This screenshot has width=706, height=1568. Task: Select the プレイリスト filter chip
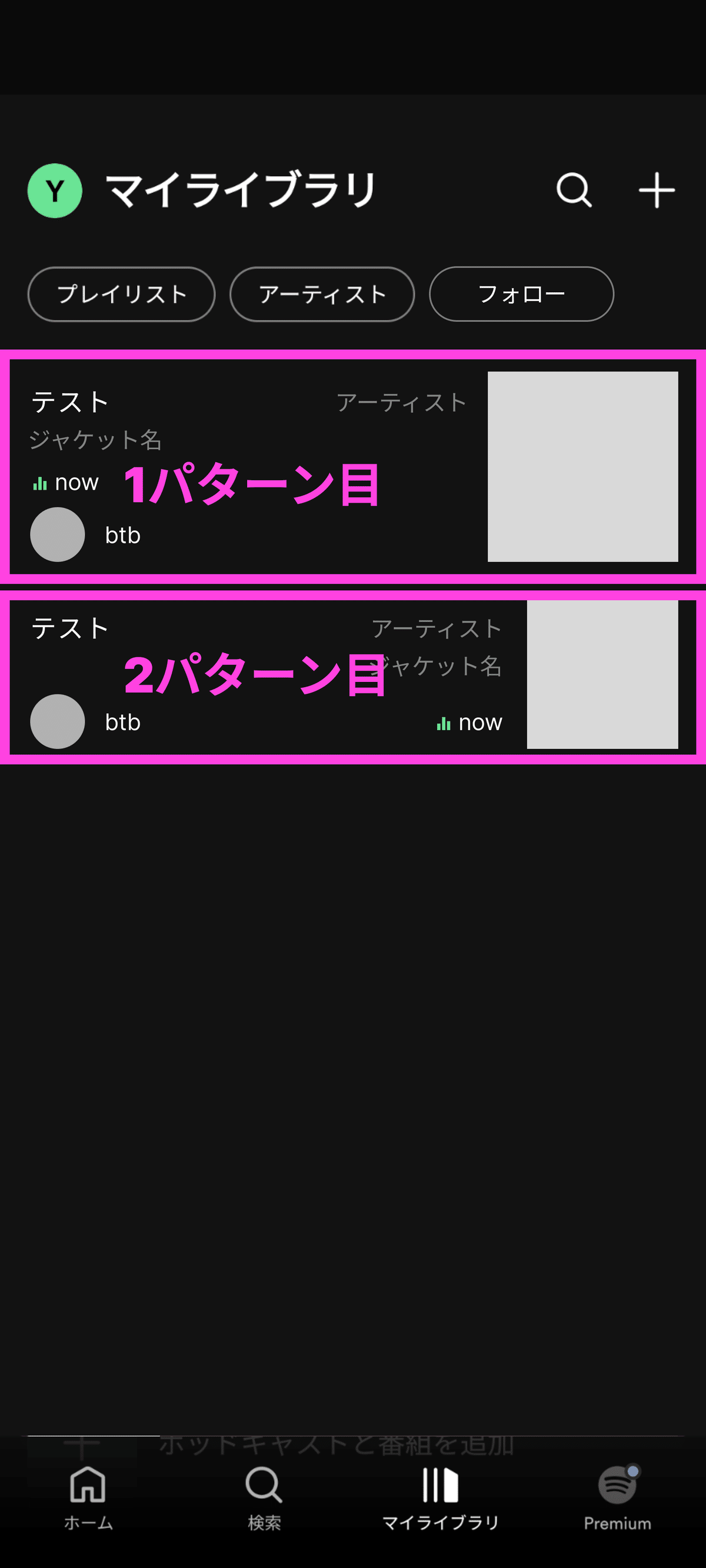click(121, 294)
